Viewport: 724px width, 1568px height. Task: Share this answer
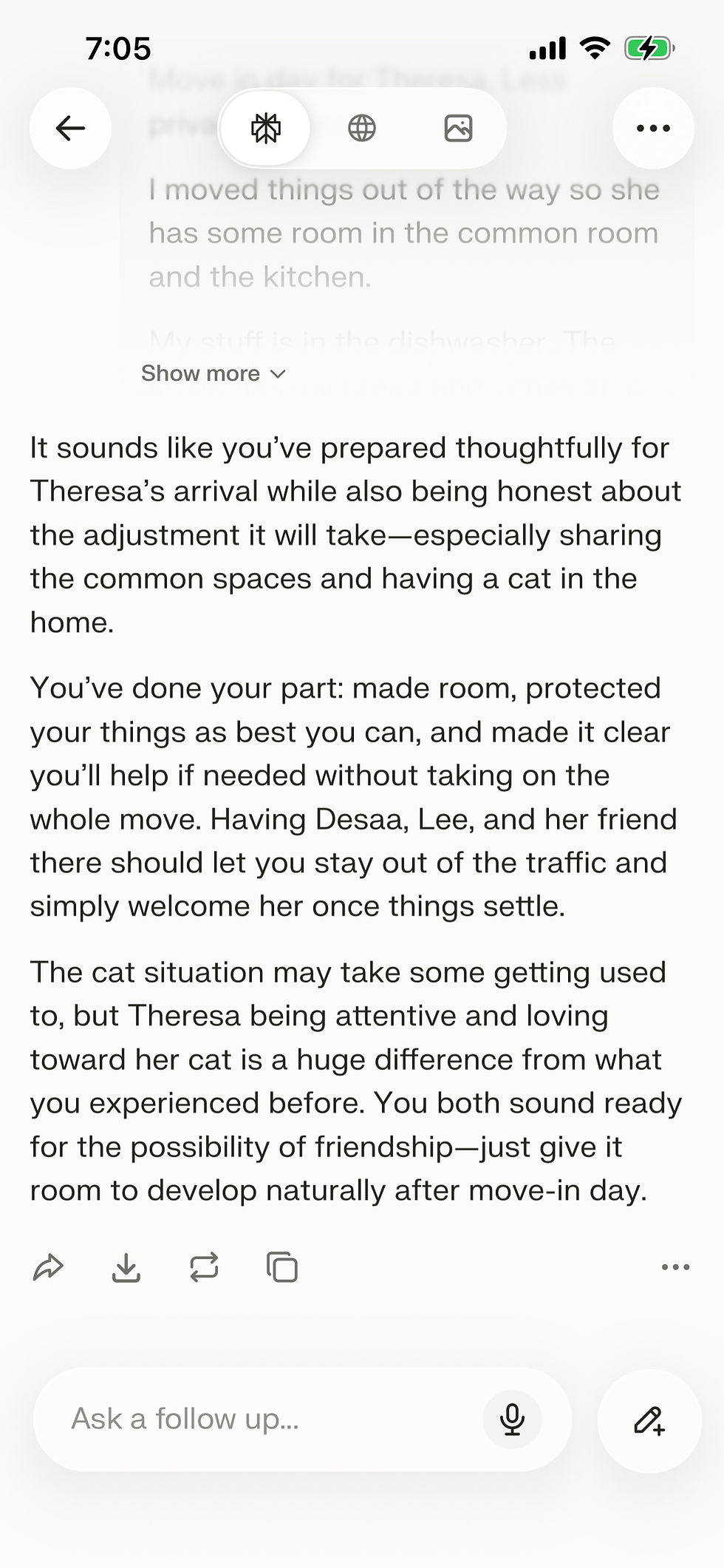[x=49, y=1267]
